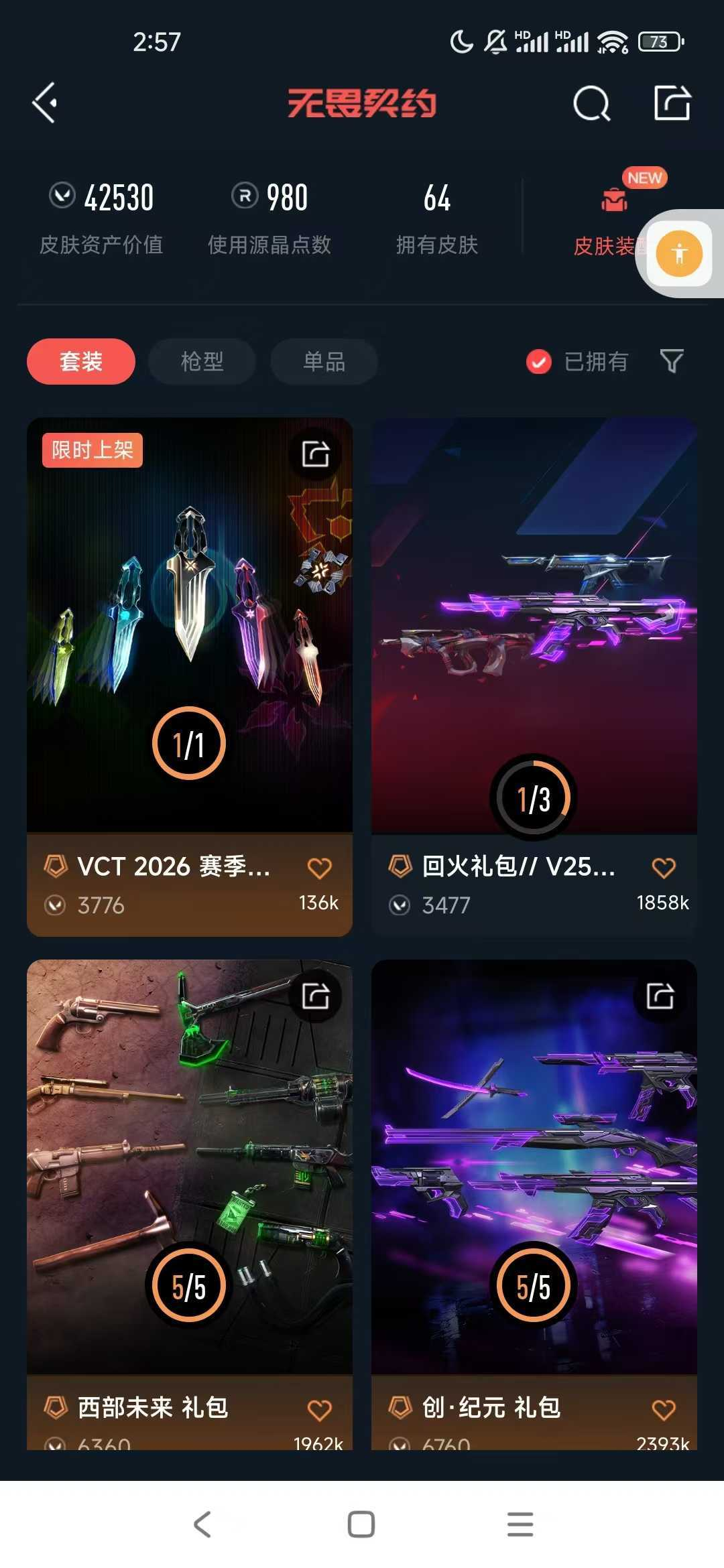Tap the system home button
The image size is (724, 1568).
pos(361,1524)
